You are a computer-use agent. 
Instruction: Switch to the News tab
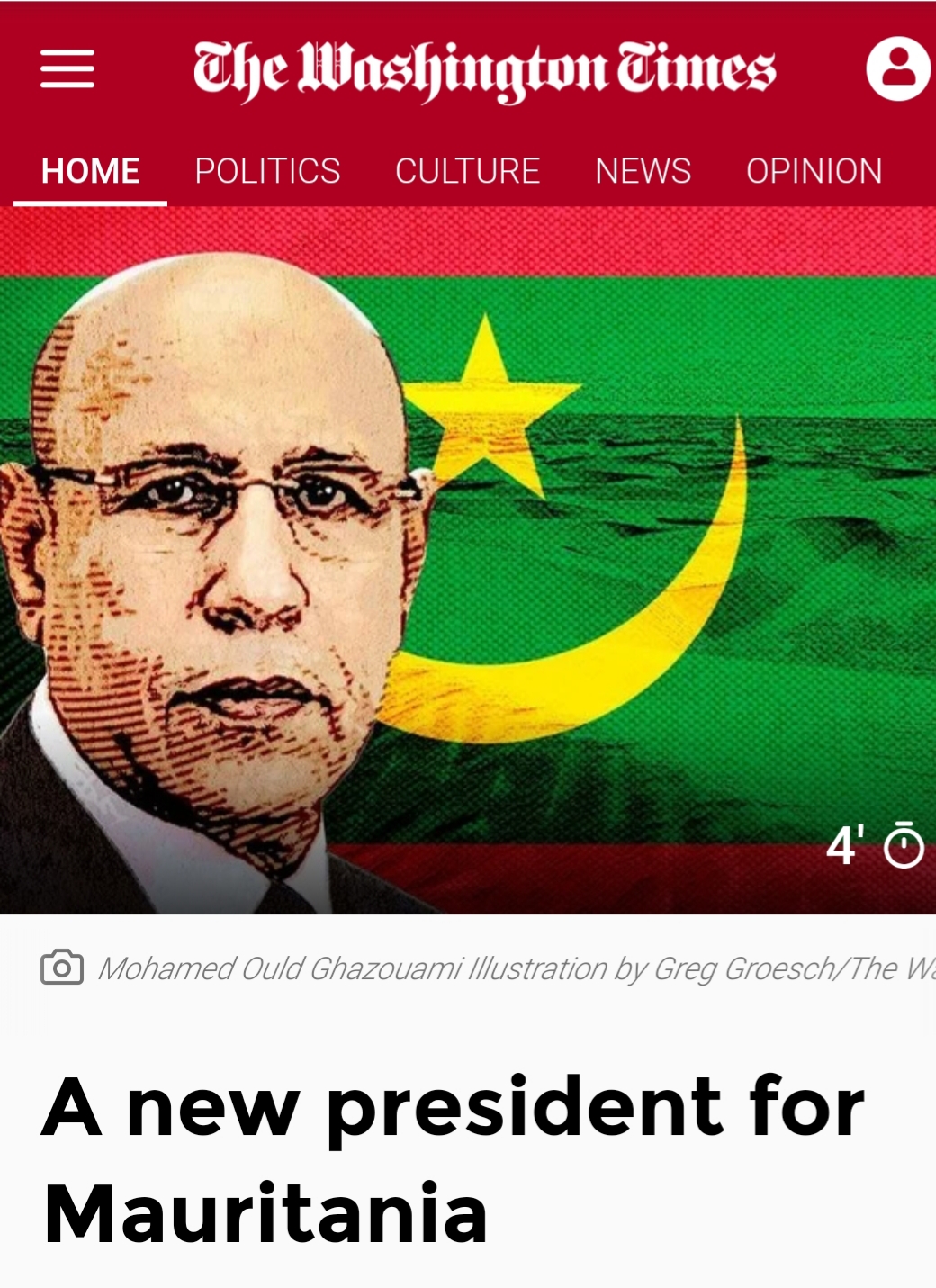point(643,171)
